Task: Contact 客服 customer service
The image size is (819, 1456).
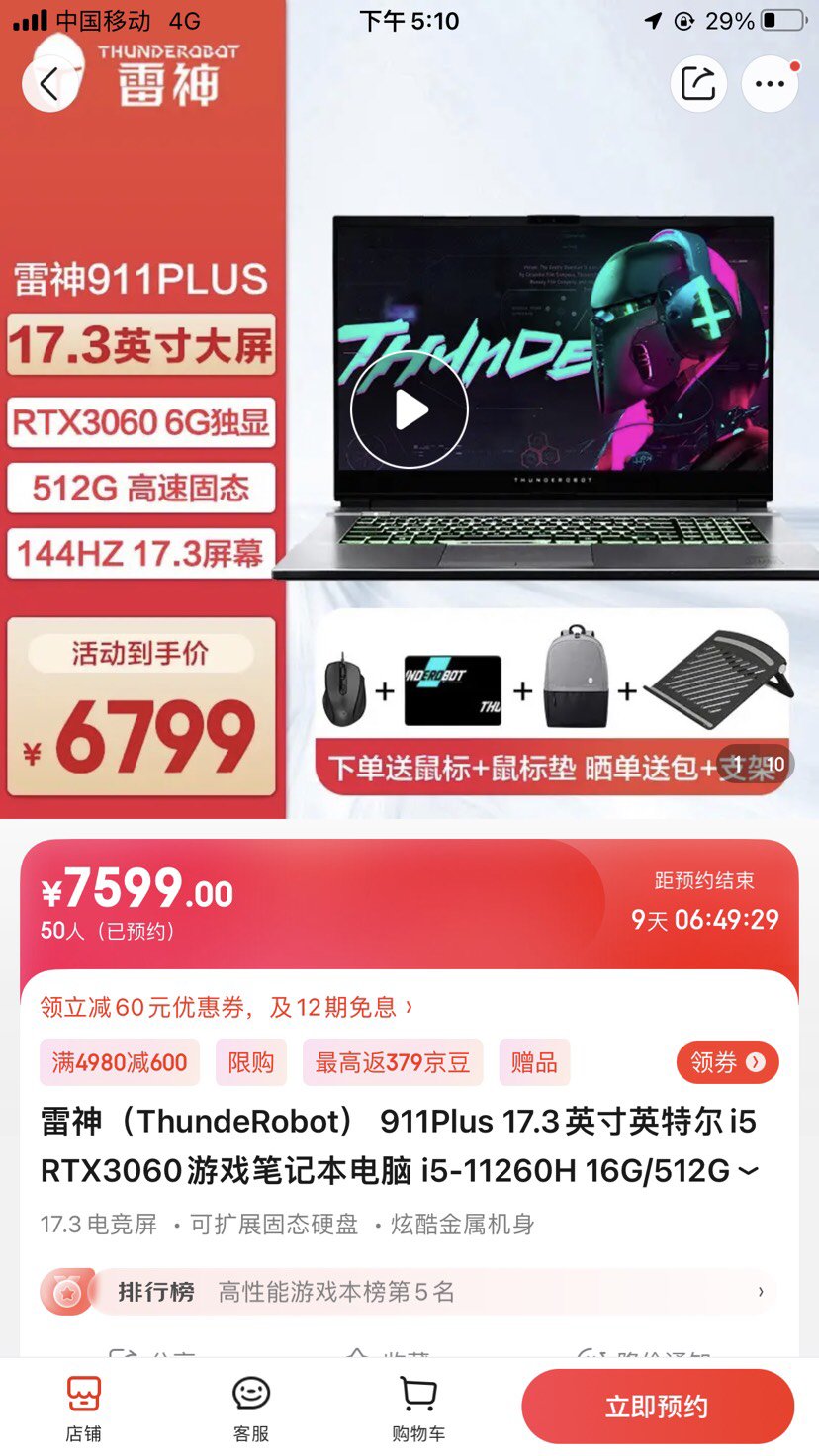Action: pos(251,1409)
